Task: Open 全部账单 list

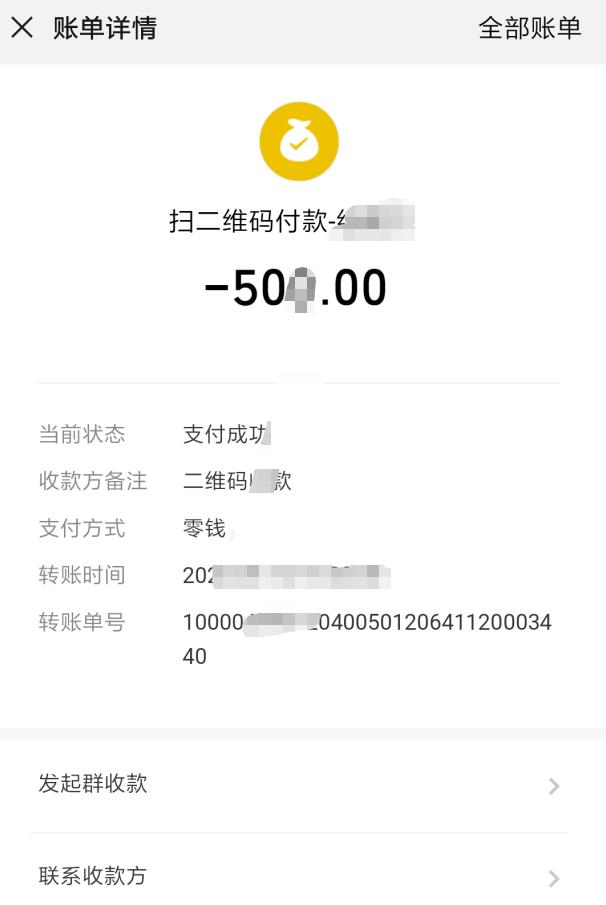Action: pos(529,28)
